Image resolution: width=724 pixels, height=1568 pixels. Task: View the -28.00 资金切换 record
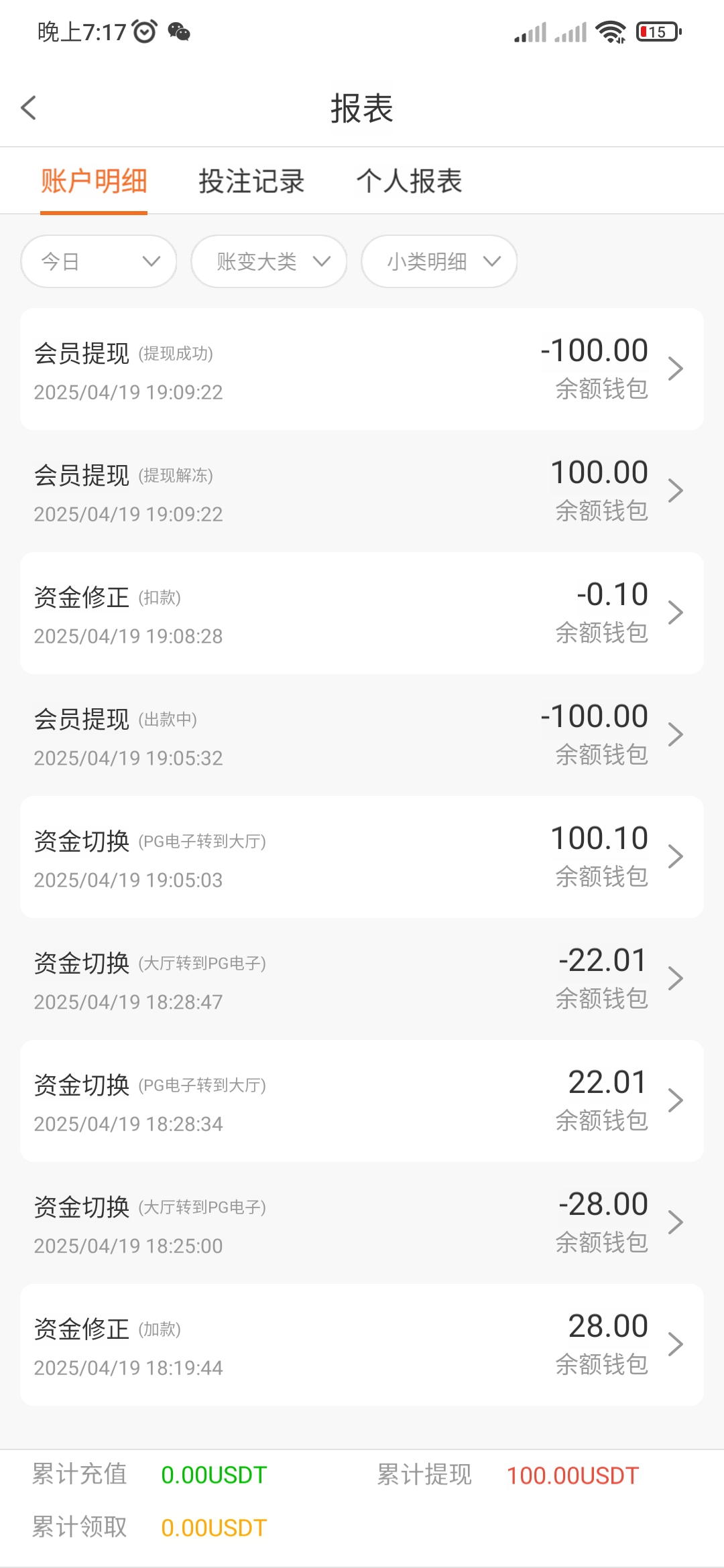click(x=362, y=1223)
